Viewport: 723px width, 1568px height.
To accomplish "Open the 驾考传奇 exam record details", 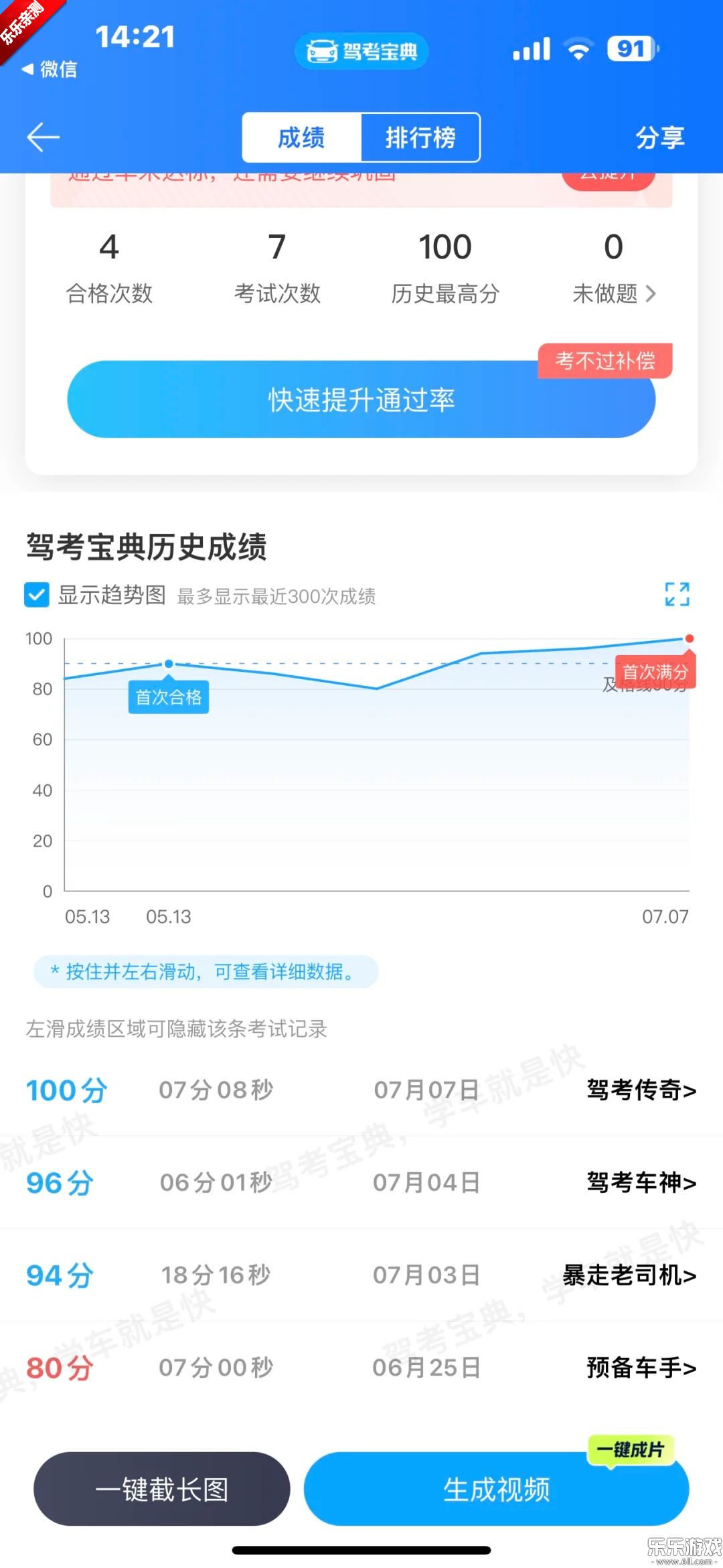I will point(640,1090).
